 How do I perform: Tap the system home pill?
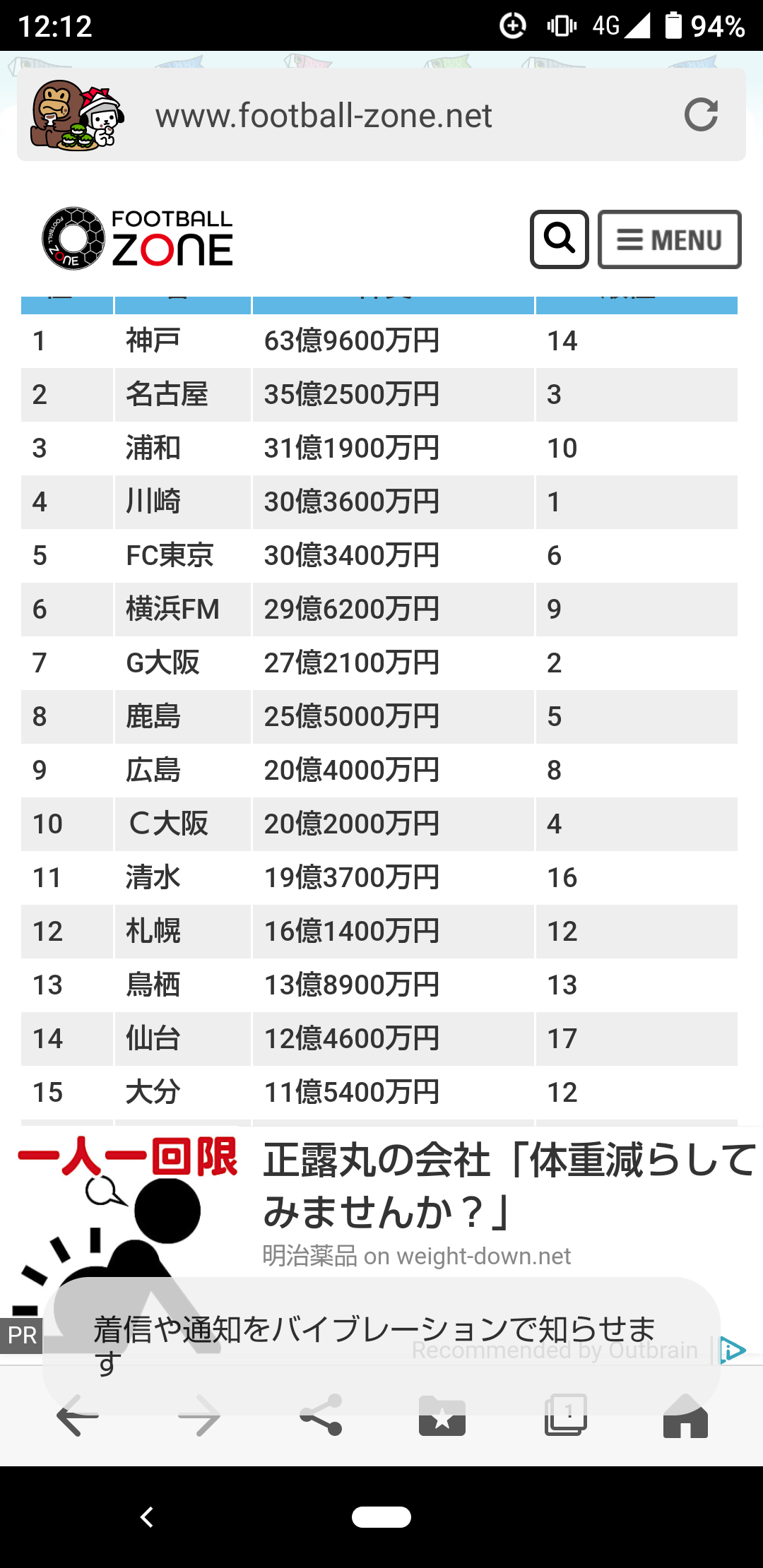coord(381,1516)
